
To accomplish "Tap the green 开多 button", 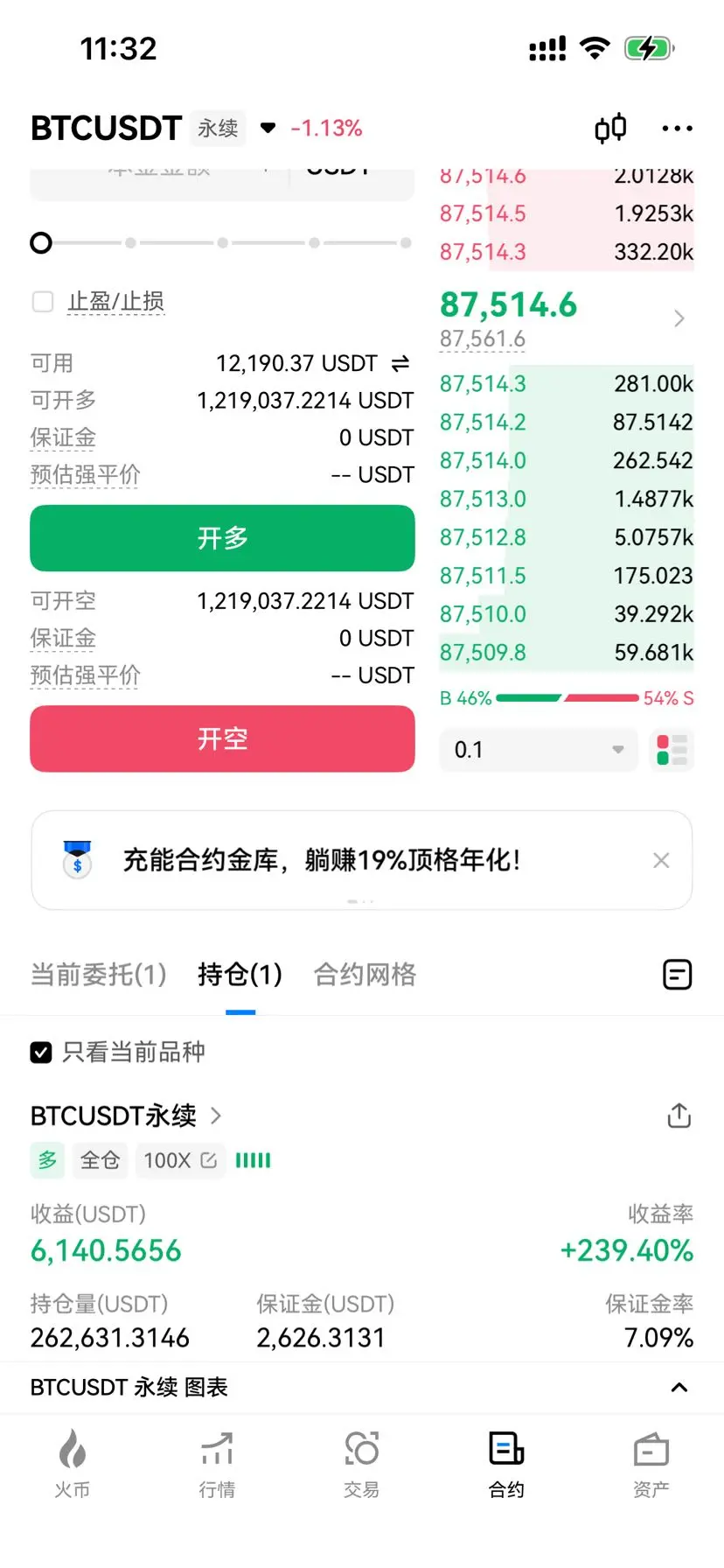I will coord(222,538).
